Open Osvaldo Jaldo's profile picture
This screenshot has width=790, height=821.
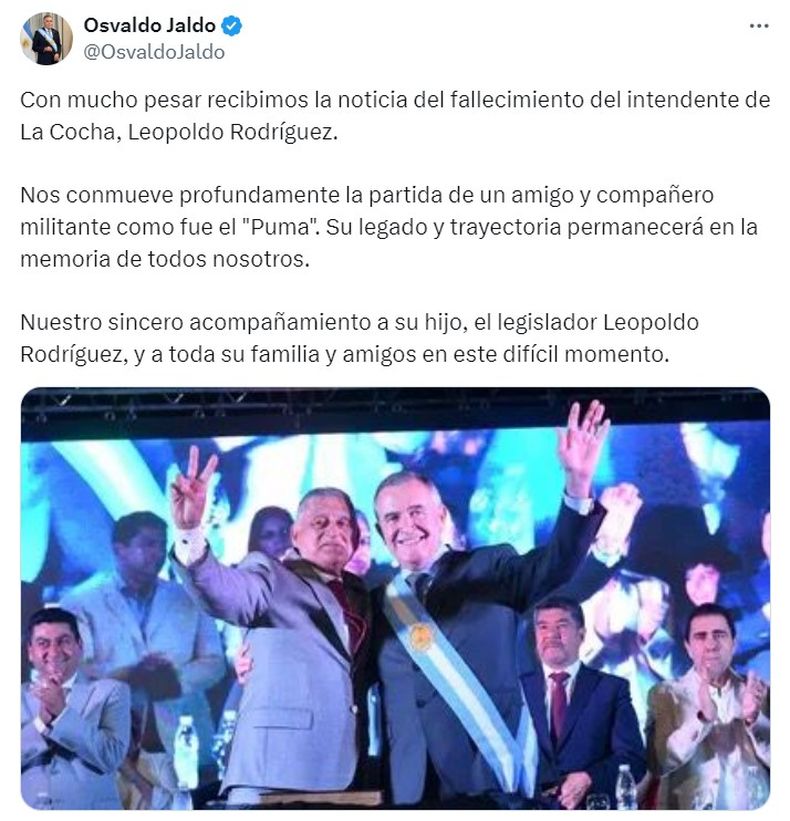pos(46,39)
